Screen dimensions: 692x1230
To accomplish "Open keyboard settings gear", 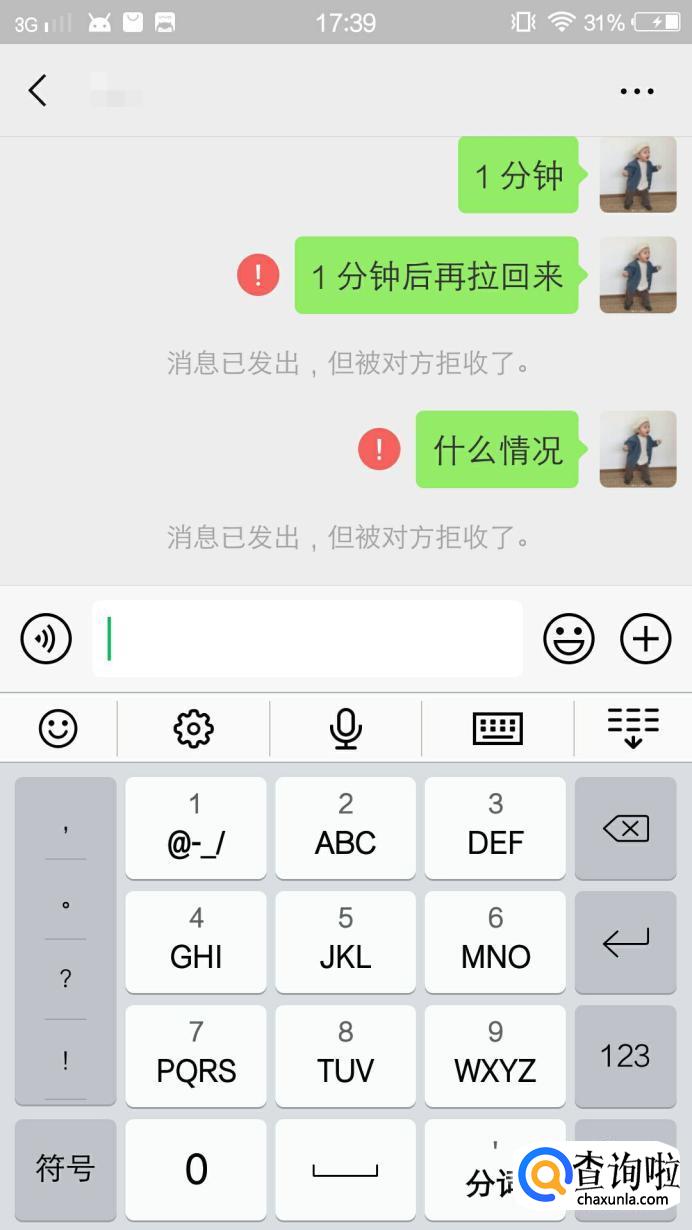I will 194,728.
